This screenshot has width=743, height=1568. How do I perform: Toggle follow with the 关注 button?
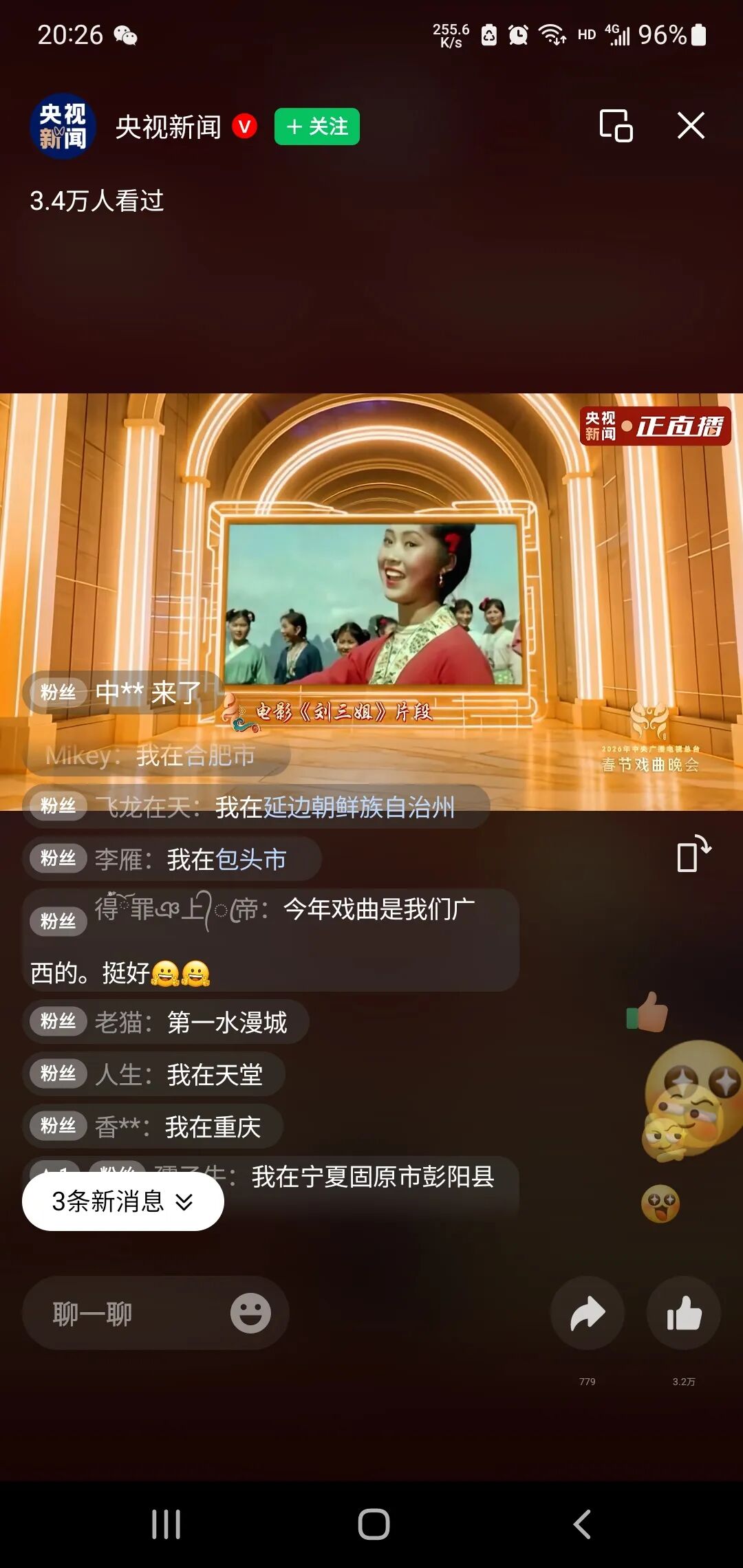coord(316,127)
